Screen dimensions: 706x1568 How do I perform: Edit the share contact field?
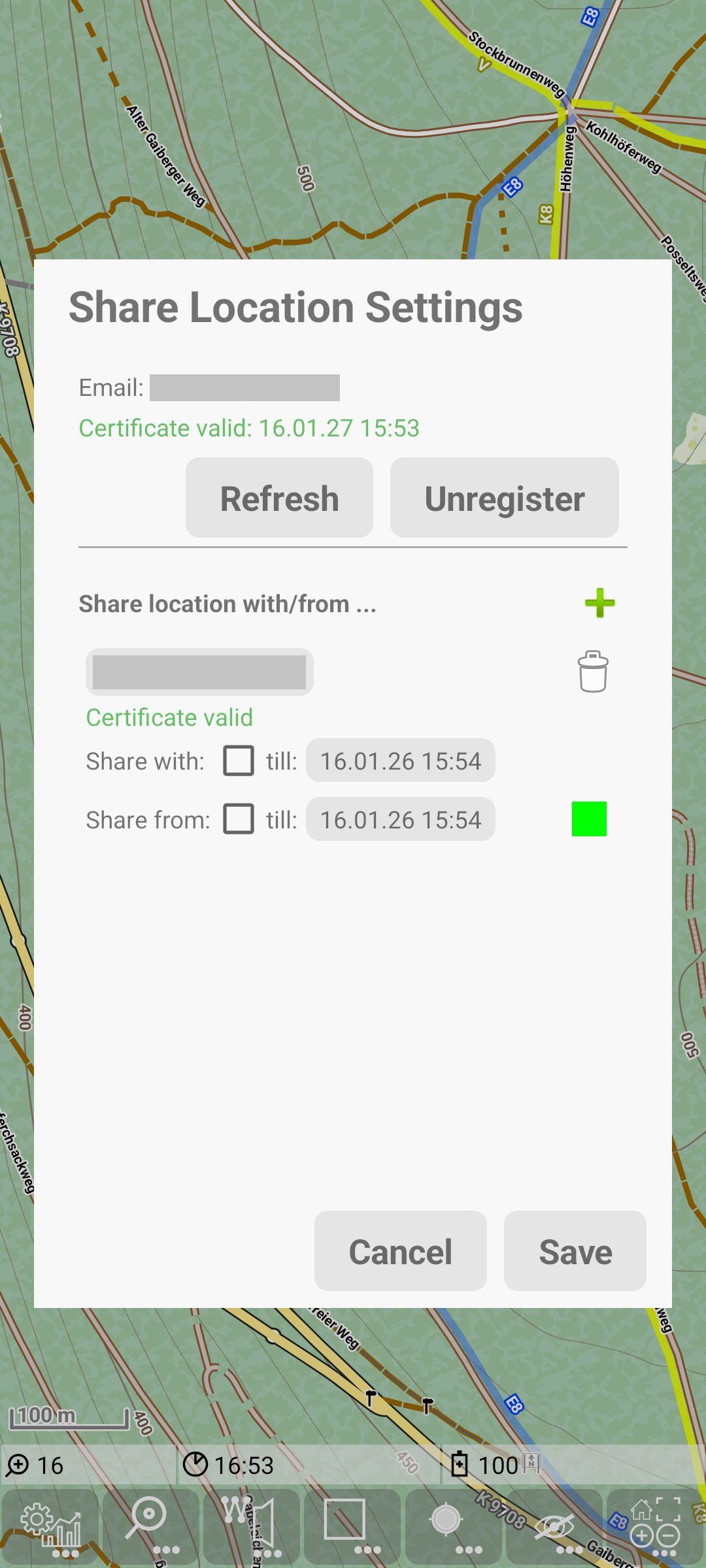[199, 672]
